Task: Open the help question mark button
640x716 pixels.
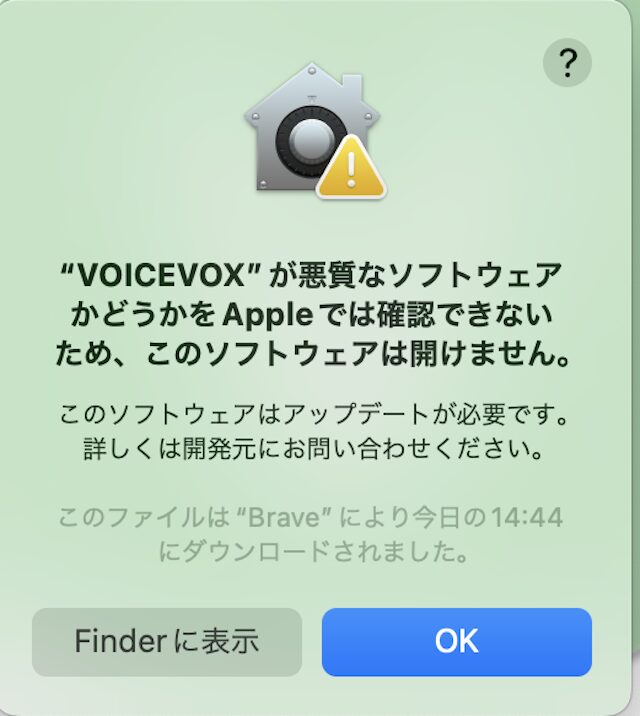Action: pyautogui.click(x=567, y=64)
